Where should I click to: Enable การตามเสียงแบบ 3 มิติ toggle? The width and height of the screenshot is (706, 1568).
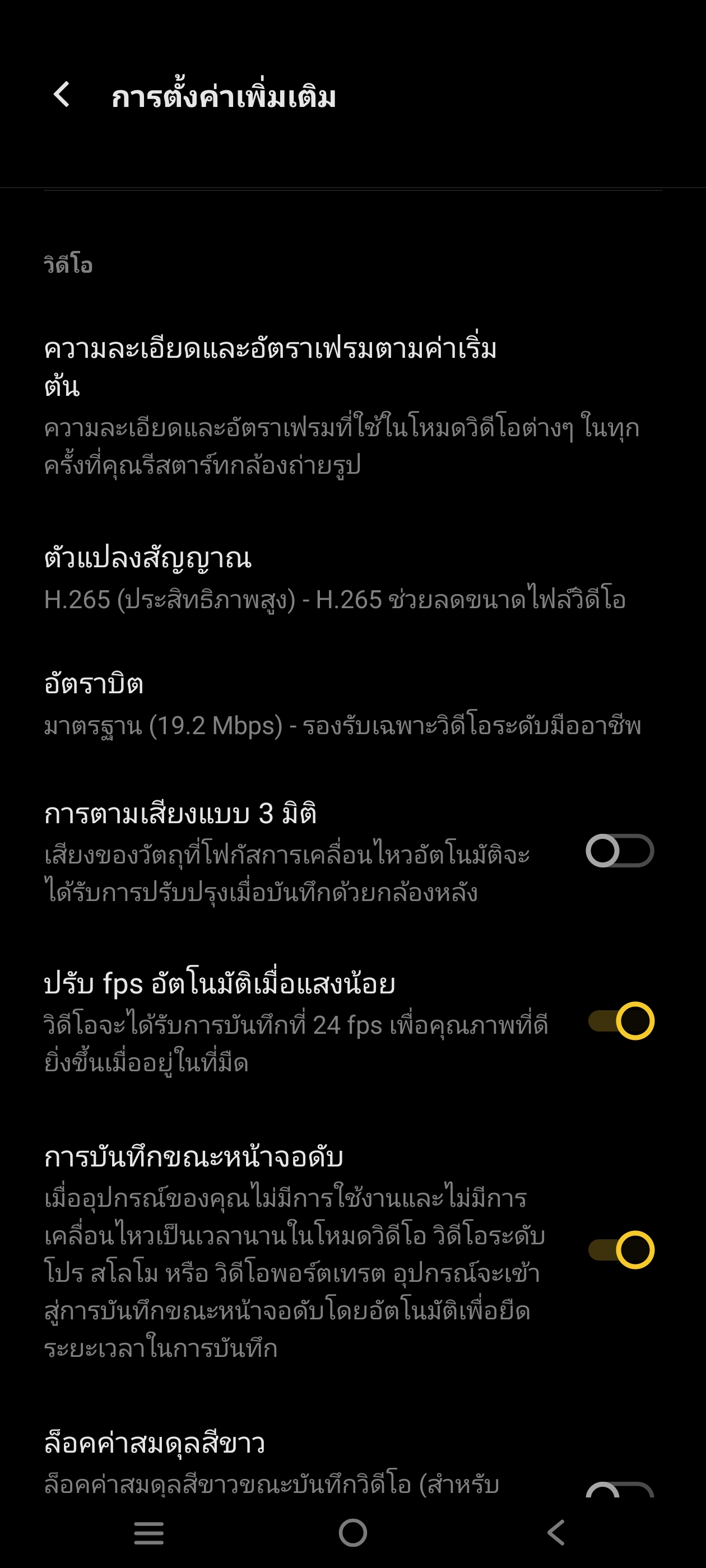pos(620,851)
